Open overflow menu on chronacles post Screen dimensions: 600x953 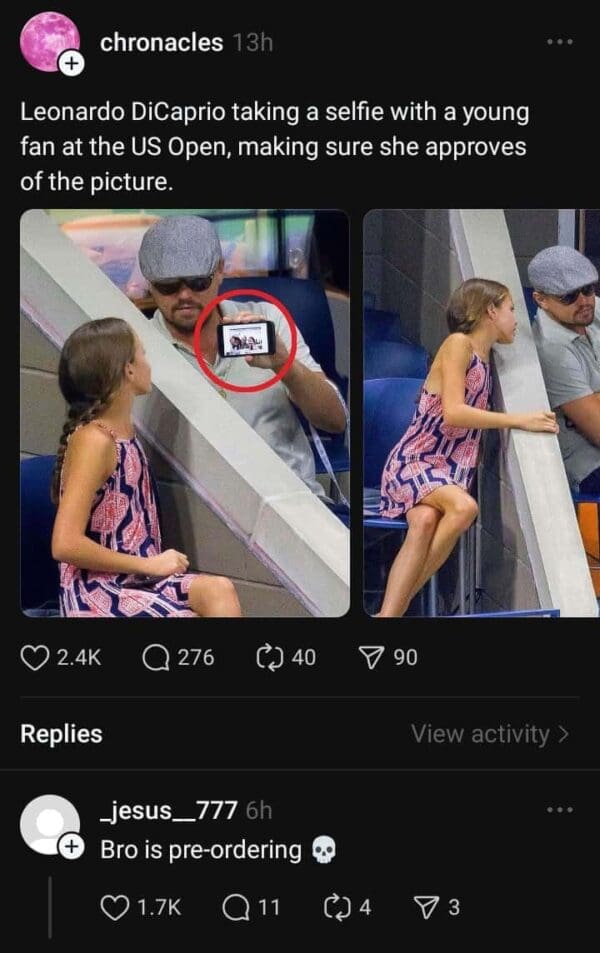[560, 42]
